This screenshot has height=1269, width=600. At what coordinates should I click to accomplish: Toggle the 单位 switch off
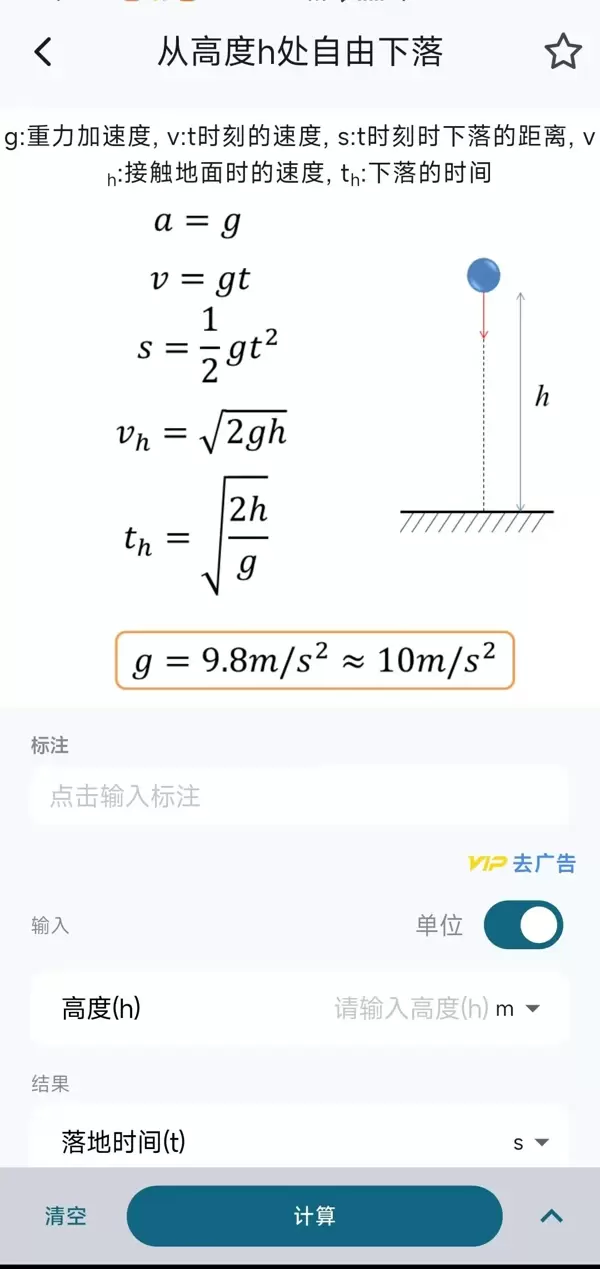point(523,925)
